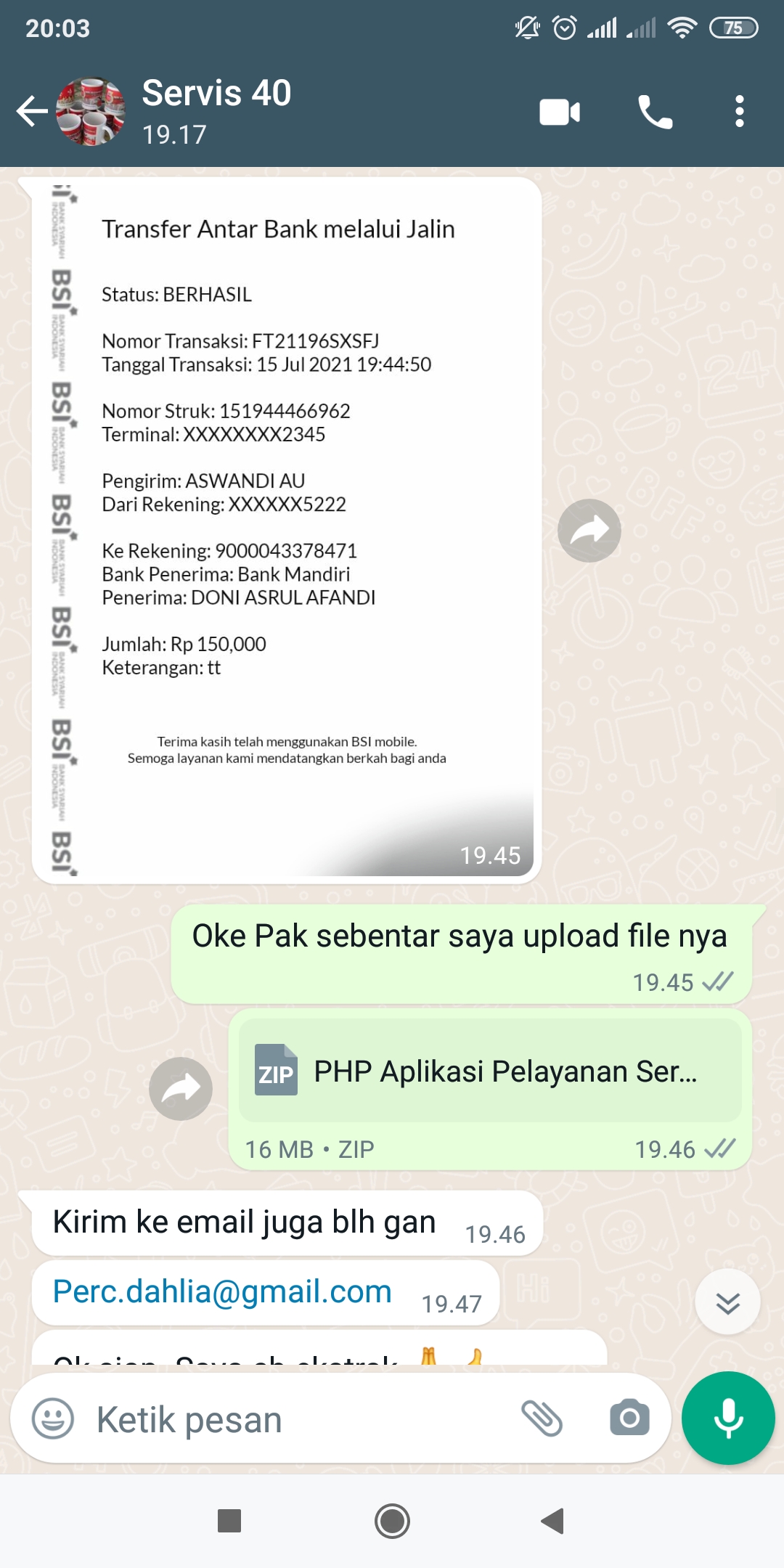Open the overflow menu

coord(739,112)
